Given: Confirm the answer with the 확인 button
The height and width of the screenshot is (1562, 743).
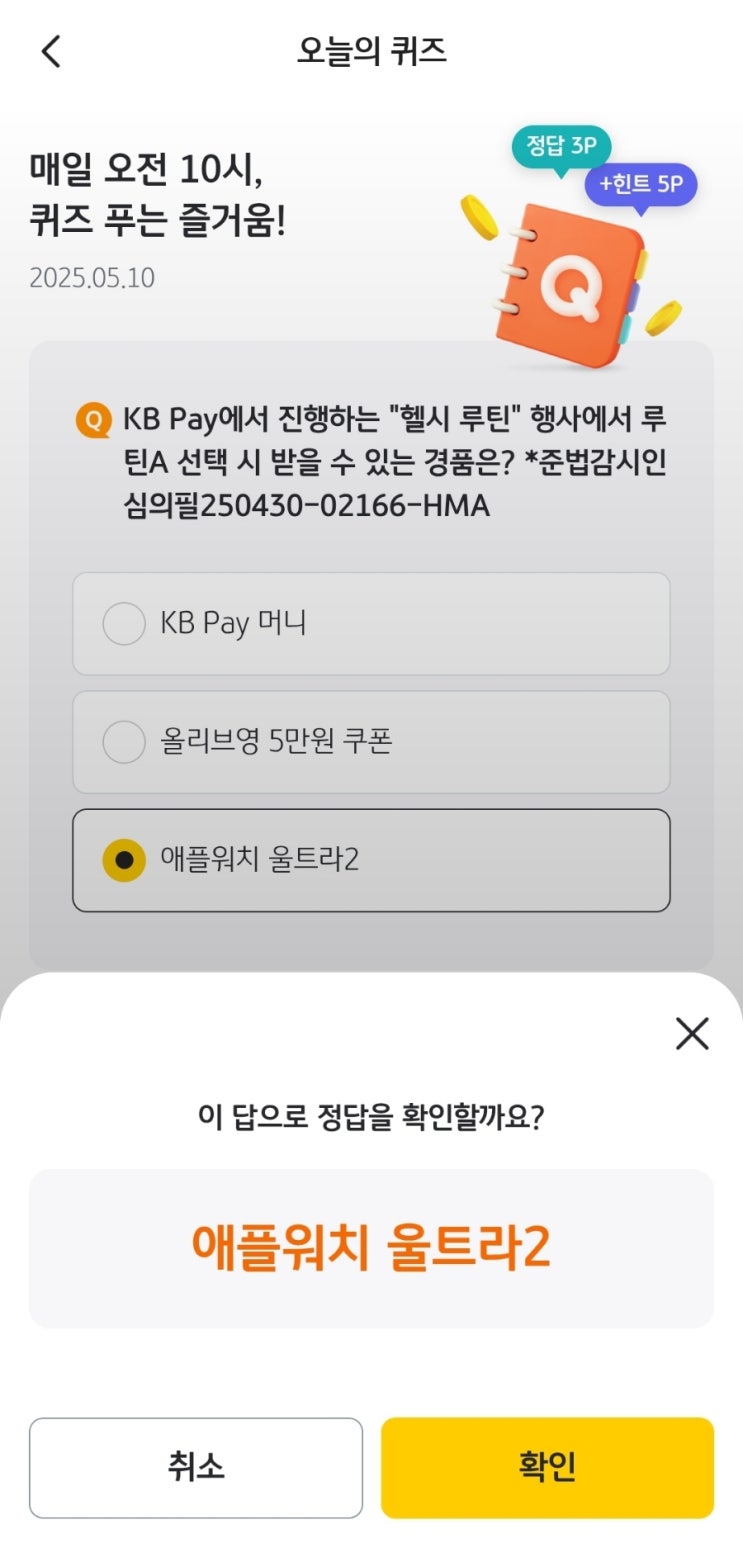Looking at the screenshot, I should point(547,1467).
